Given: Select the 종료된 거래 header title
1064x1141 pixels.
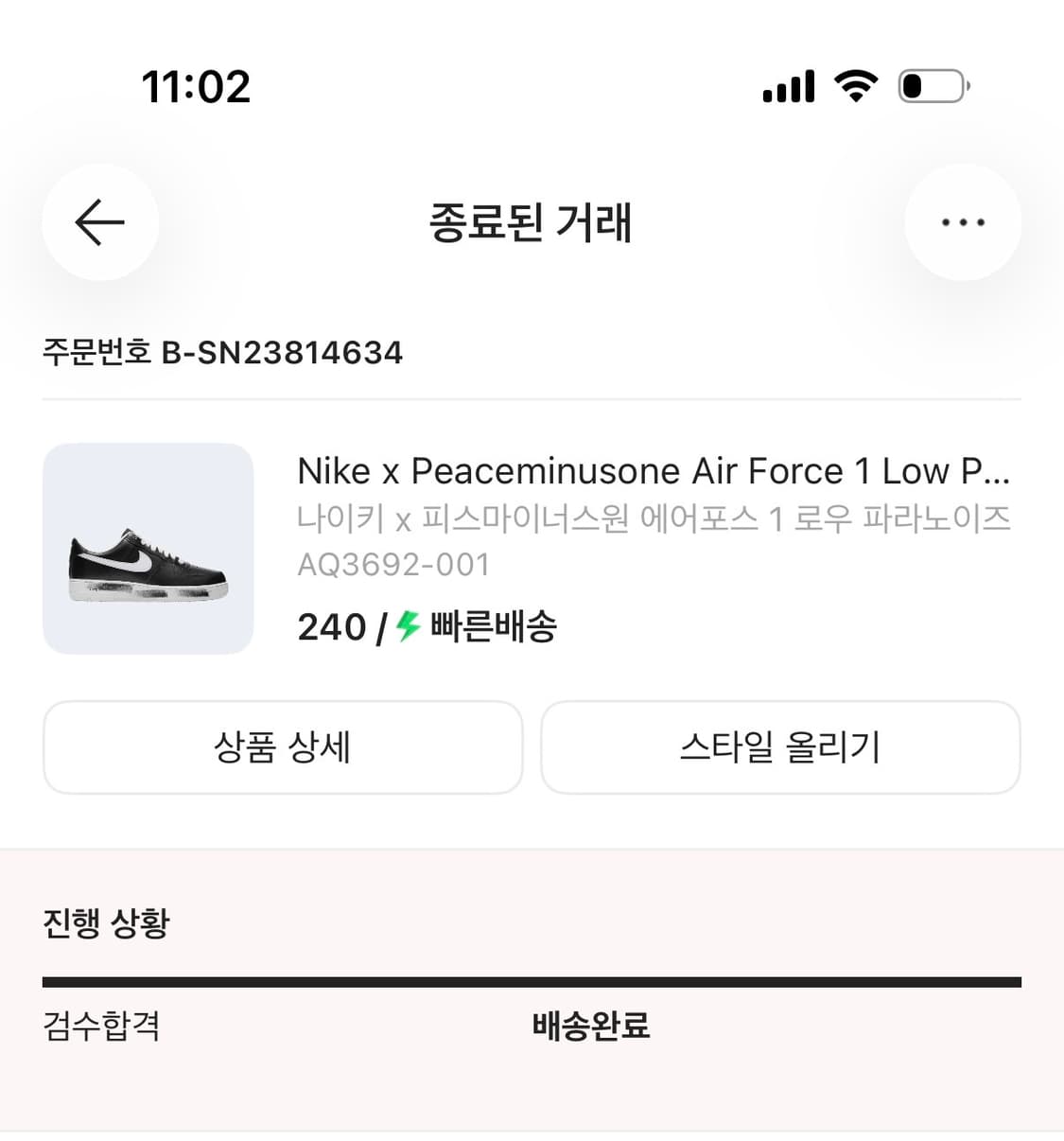Looking at the screenshot, I should coord(532,224).
